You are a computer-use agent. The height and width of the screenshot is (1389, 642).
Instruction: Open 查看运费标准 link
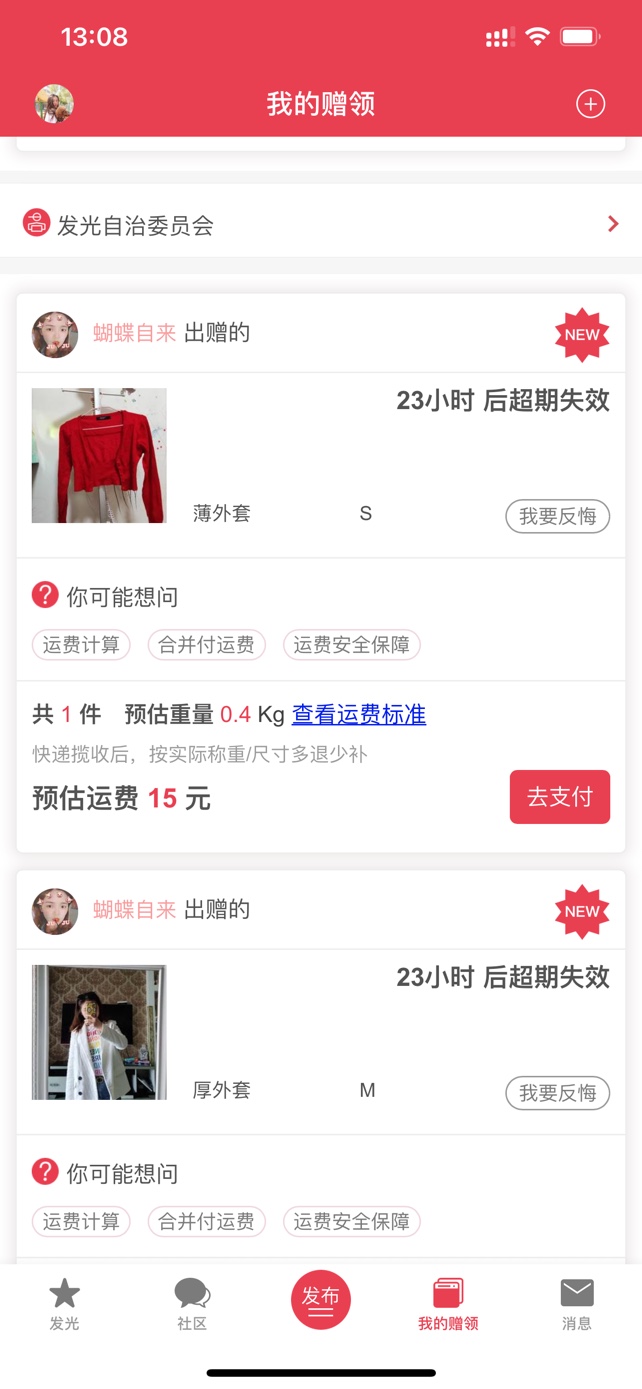pyautogui.click(x=358, y=714)
